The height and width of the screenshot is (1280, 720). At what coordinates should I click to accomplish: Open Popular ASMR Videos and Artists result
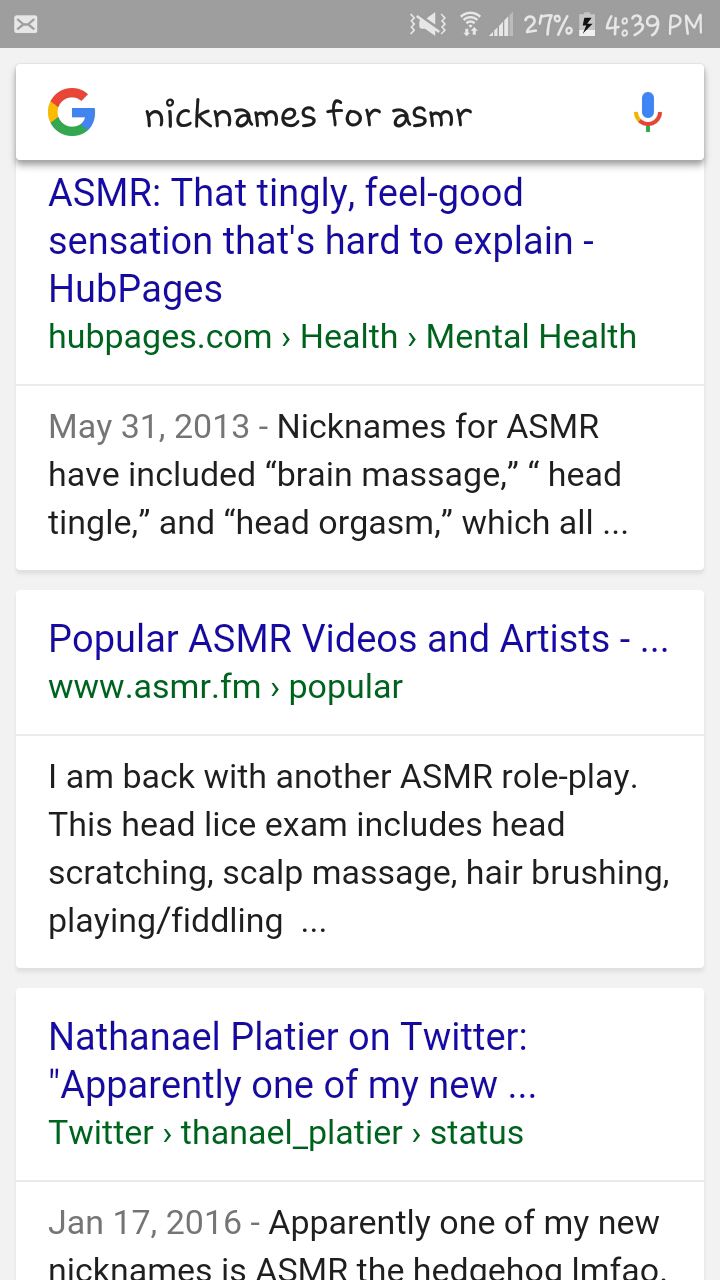(358, 638)
